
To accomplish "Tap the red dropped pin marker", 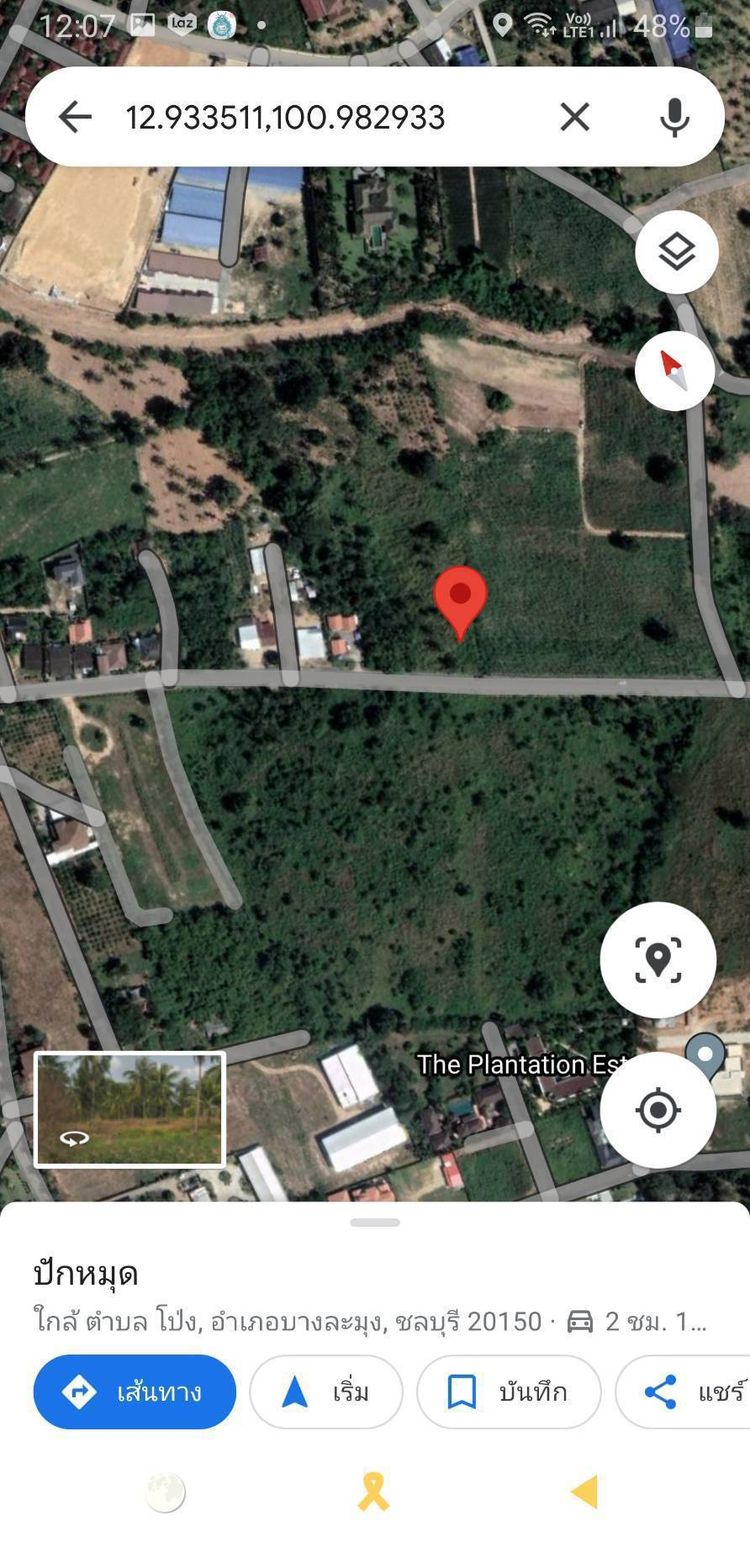I will [x=460, y=602].
